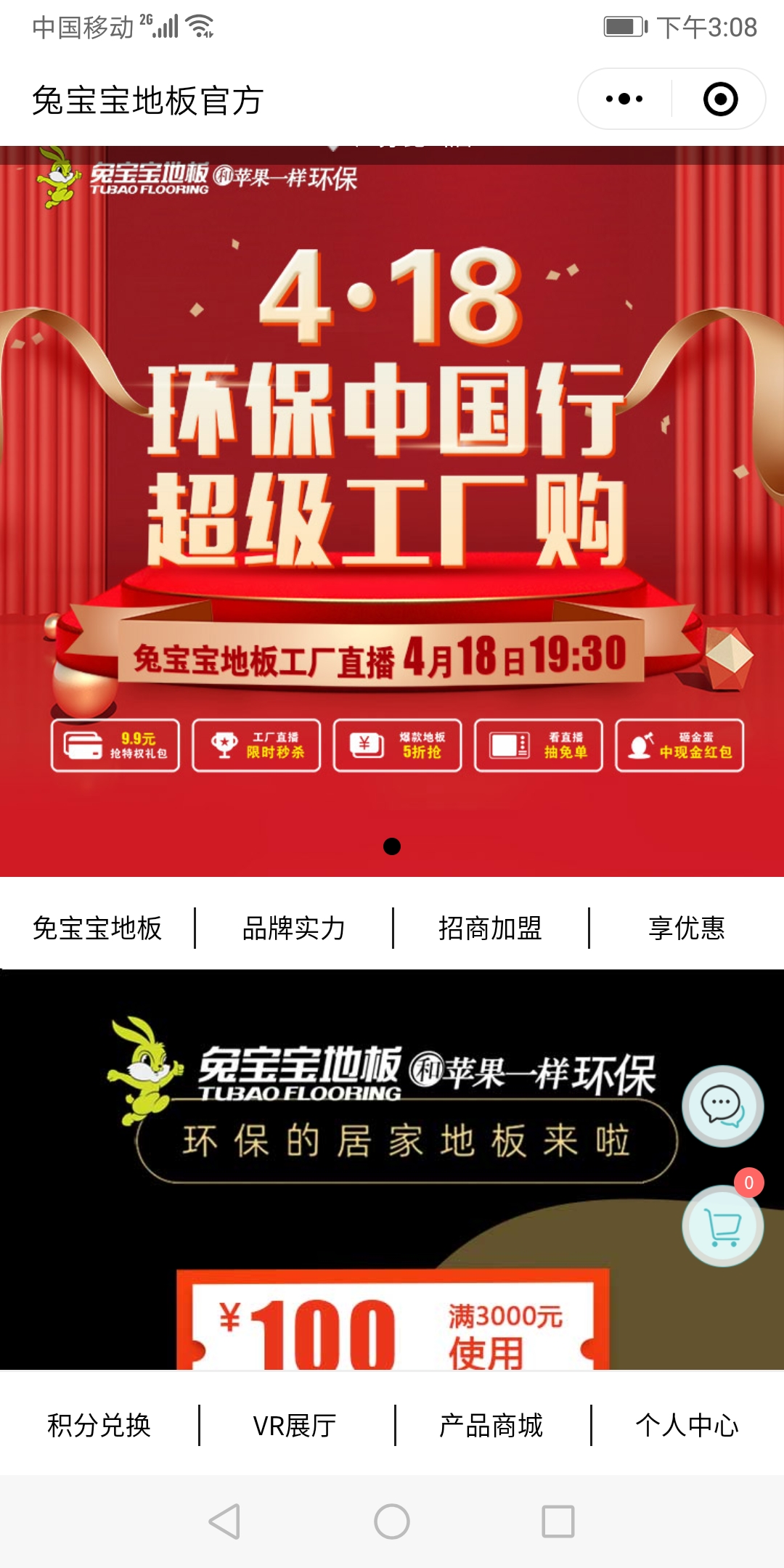Switch to the 兔宝宝地板 tab
The image size is (784, 1568).
click(97, 928)
